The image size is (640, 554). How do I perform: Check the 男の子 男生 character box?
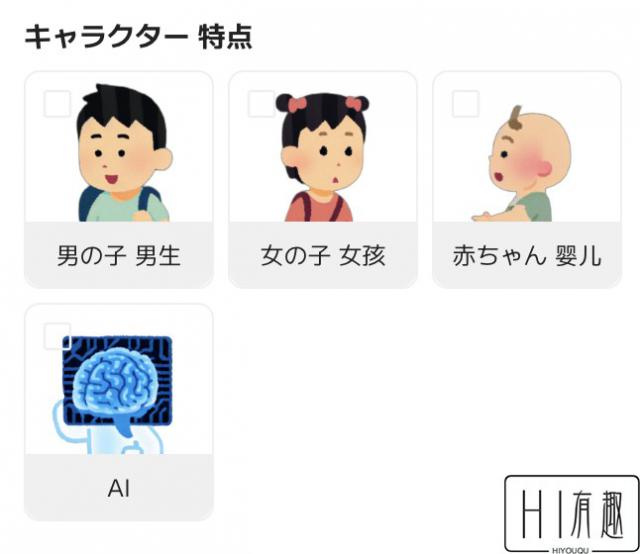57,103
